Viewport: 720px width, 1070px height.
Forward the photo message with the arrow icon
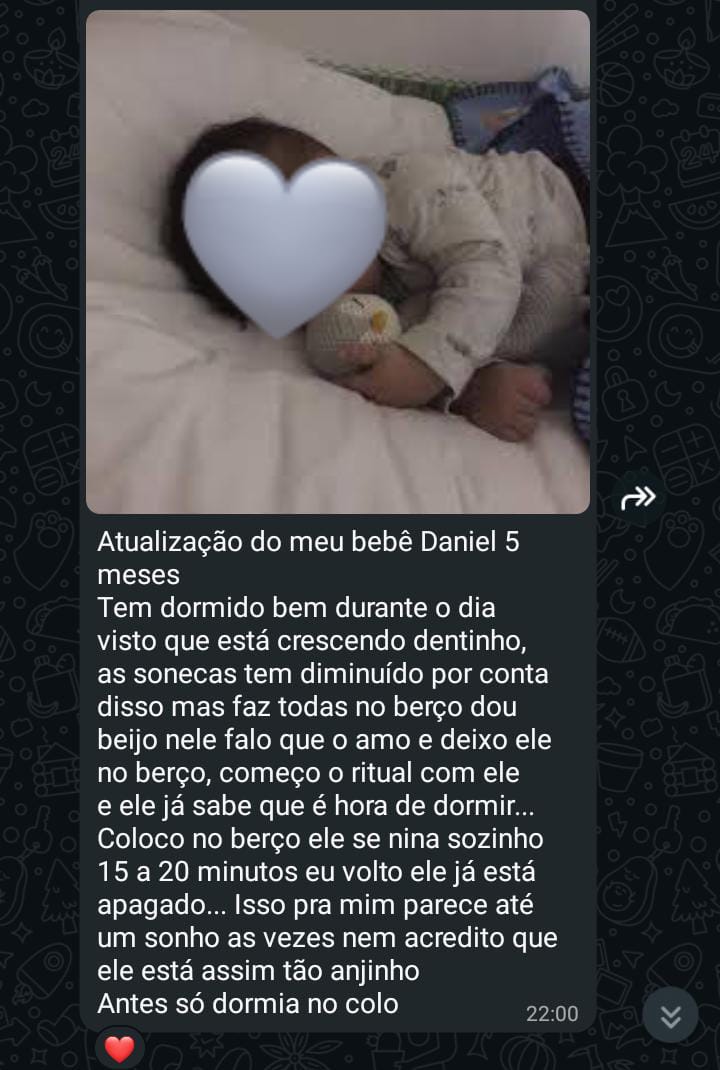pyautogui.click(x=638, y=497)
